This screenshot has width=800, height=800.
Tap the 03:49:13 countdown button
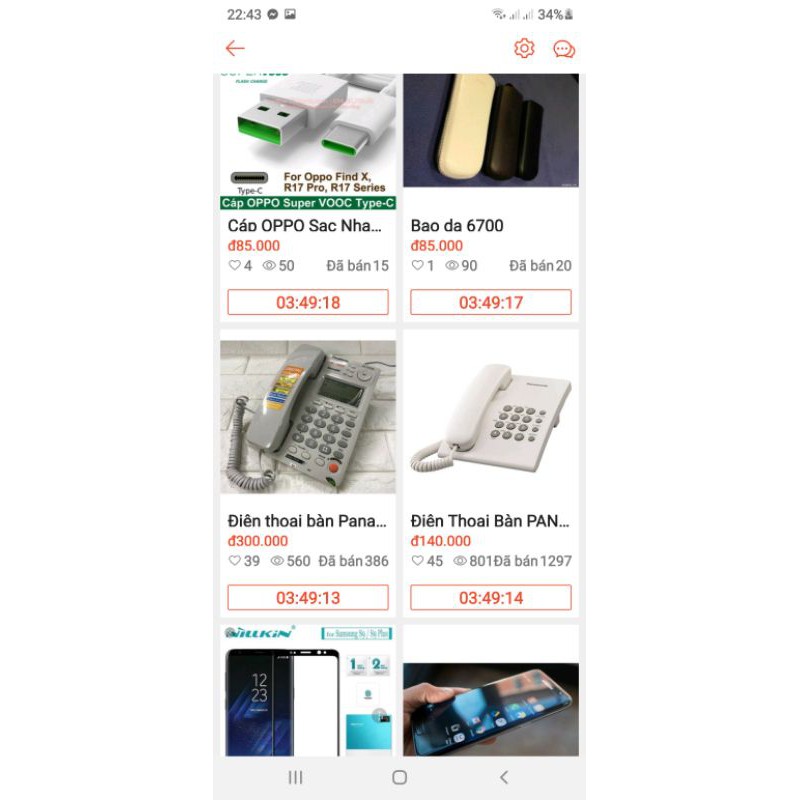307,598
